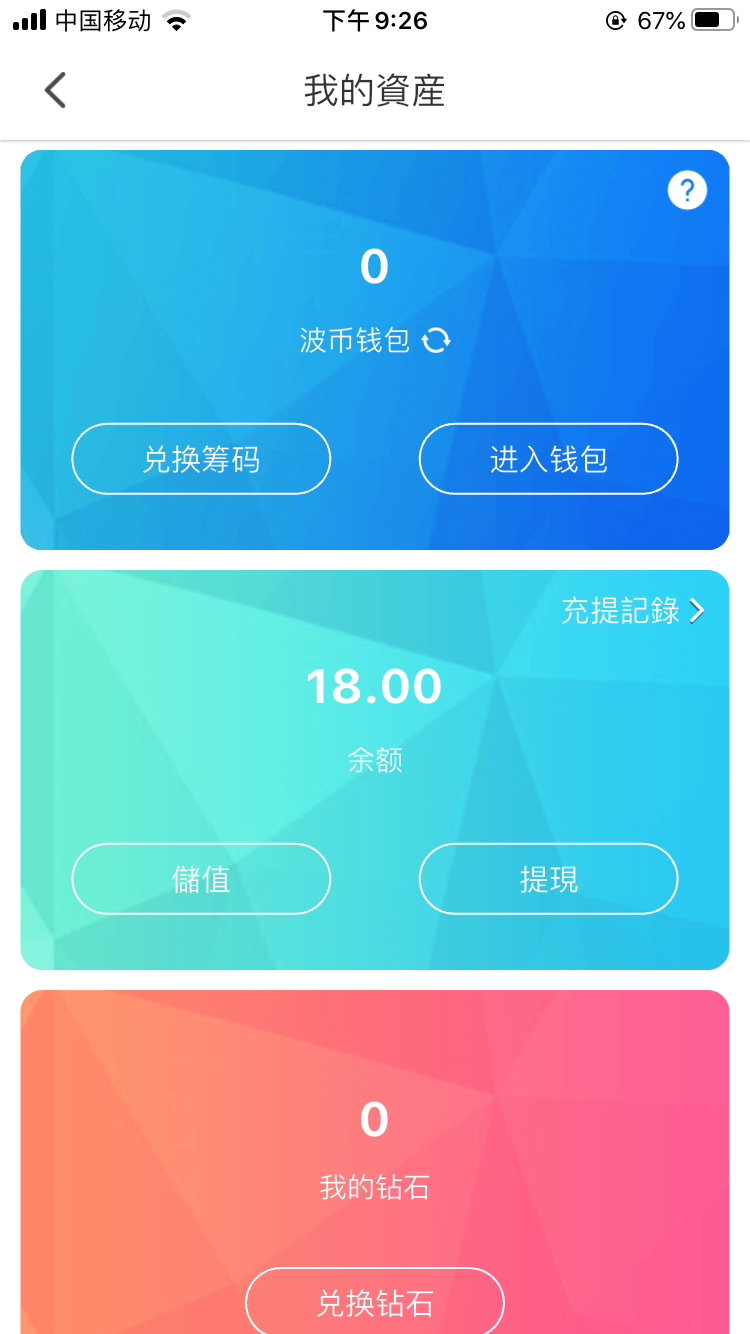View 充提記錄 history
This screenshot has width=750, height=1334.
click(x=633, y=611)
